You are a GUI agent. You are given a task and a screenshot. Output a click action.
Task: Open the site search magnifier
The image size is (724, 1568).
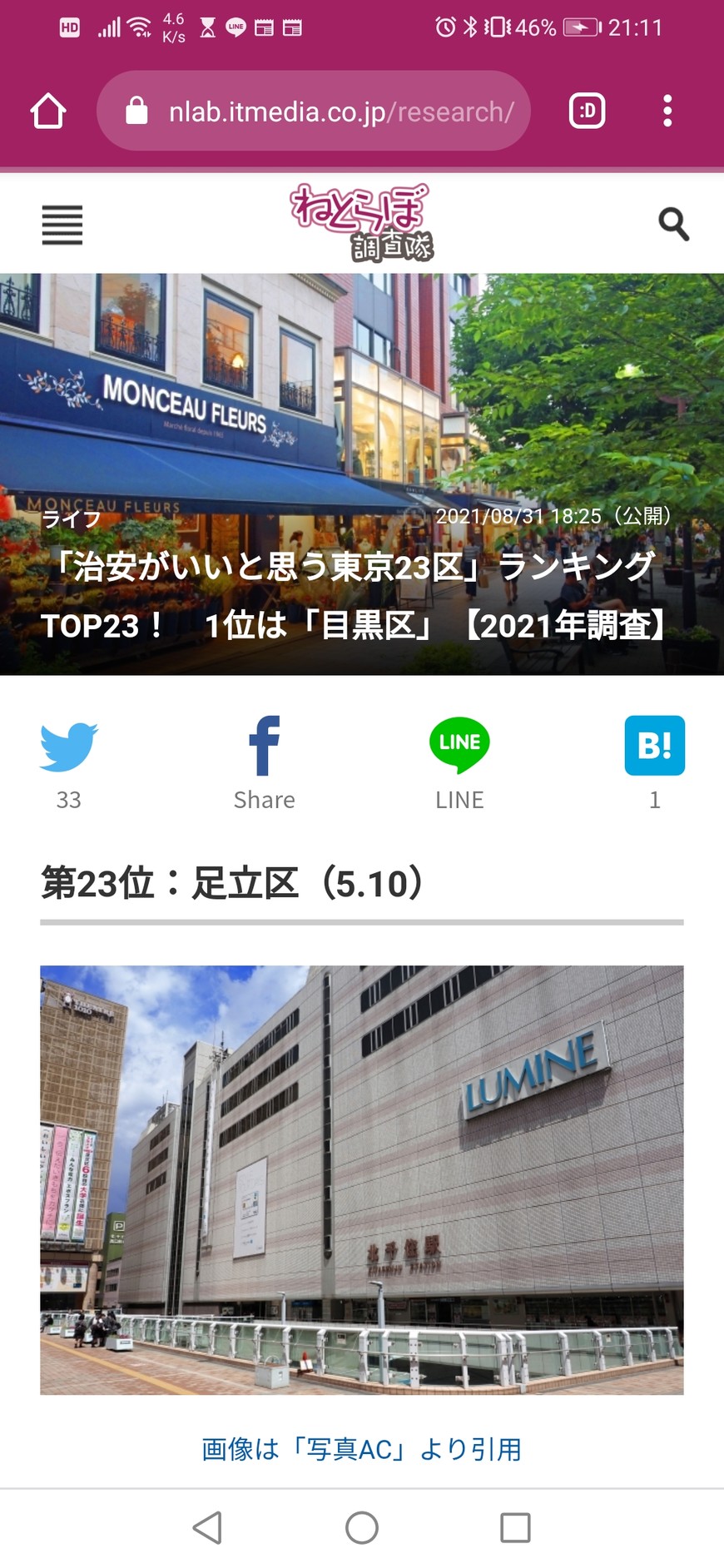(x=673, y=224)
